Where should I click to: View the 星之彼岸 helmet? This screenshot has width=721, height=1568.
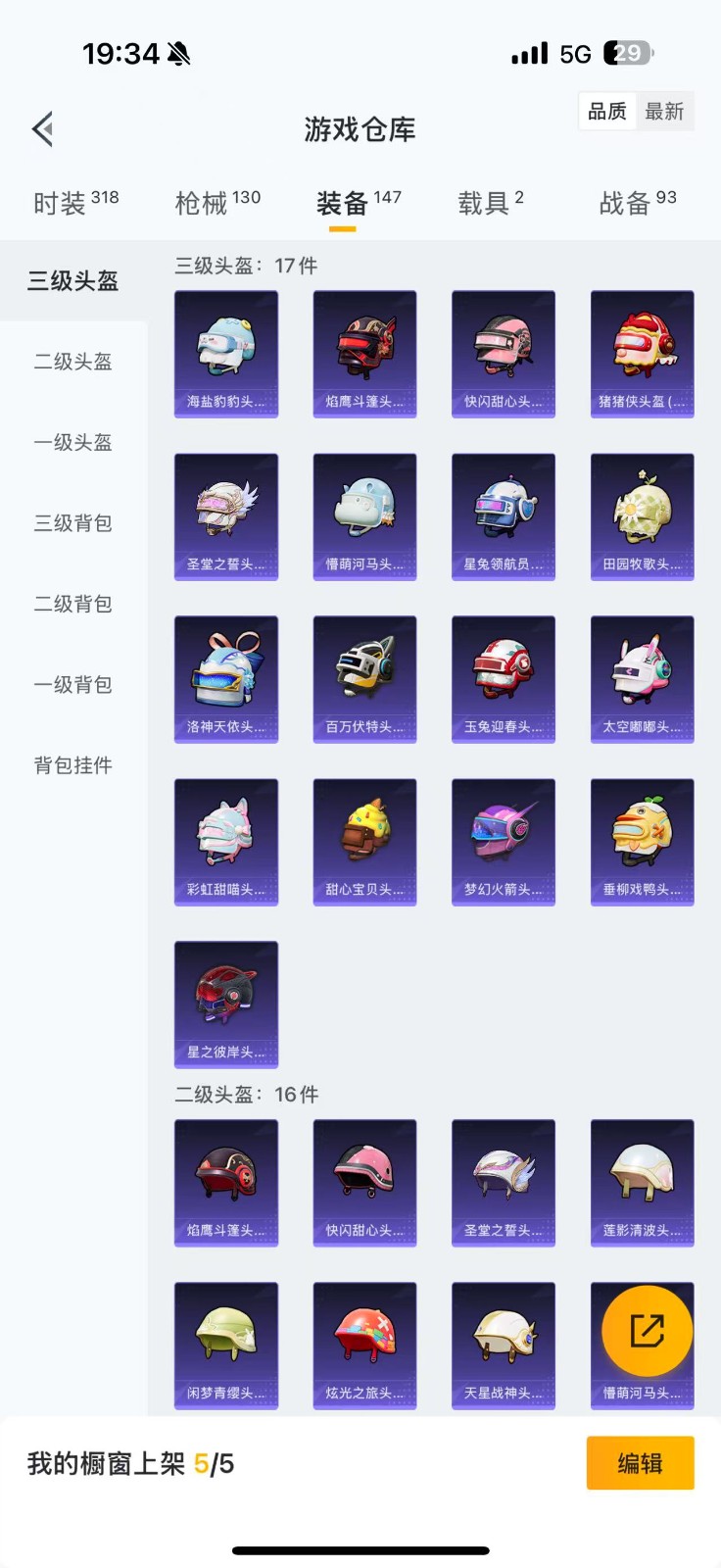(x=226, y=1004)
